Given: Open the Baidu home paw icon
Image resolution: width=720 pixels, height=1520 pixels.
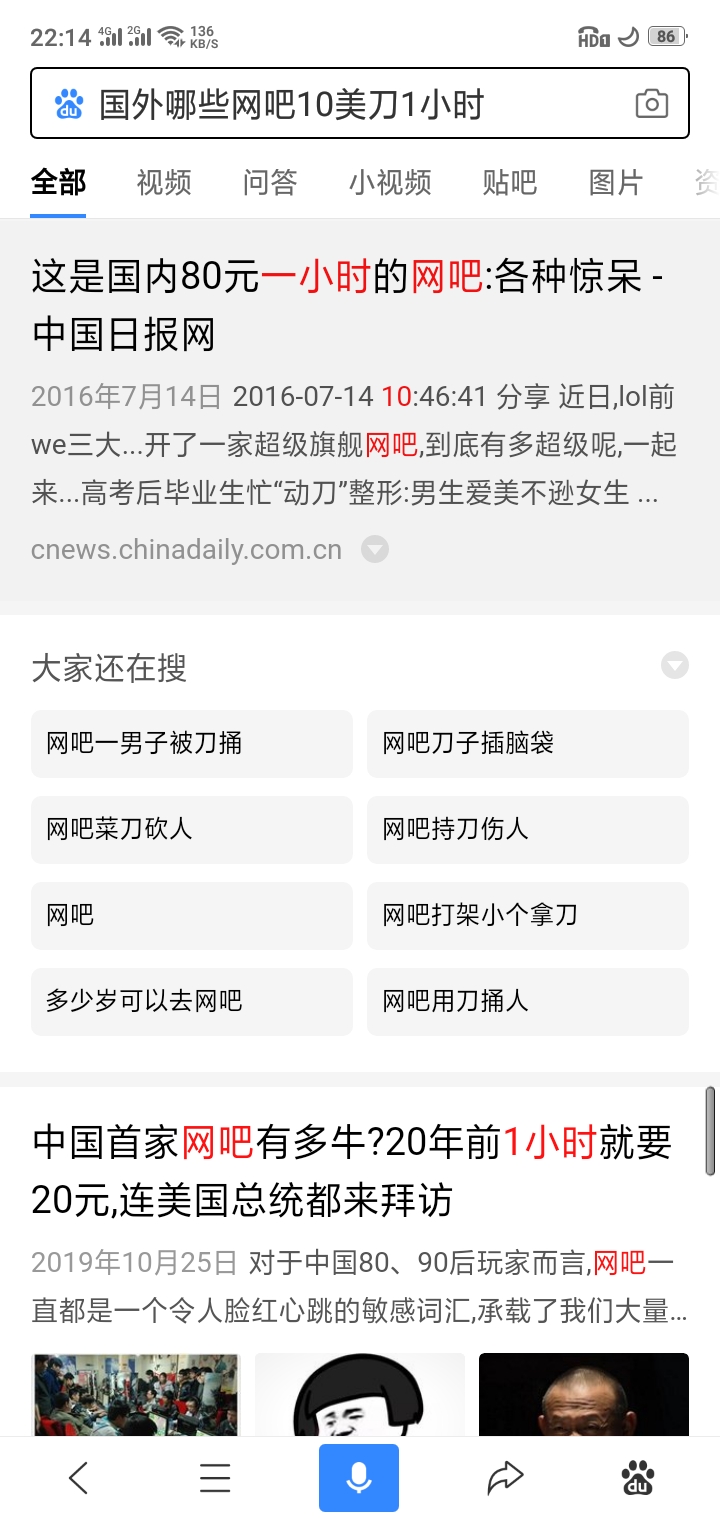Looking at the screenshot, I should [x=638, y=1477].
